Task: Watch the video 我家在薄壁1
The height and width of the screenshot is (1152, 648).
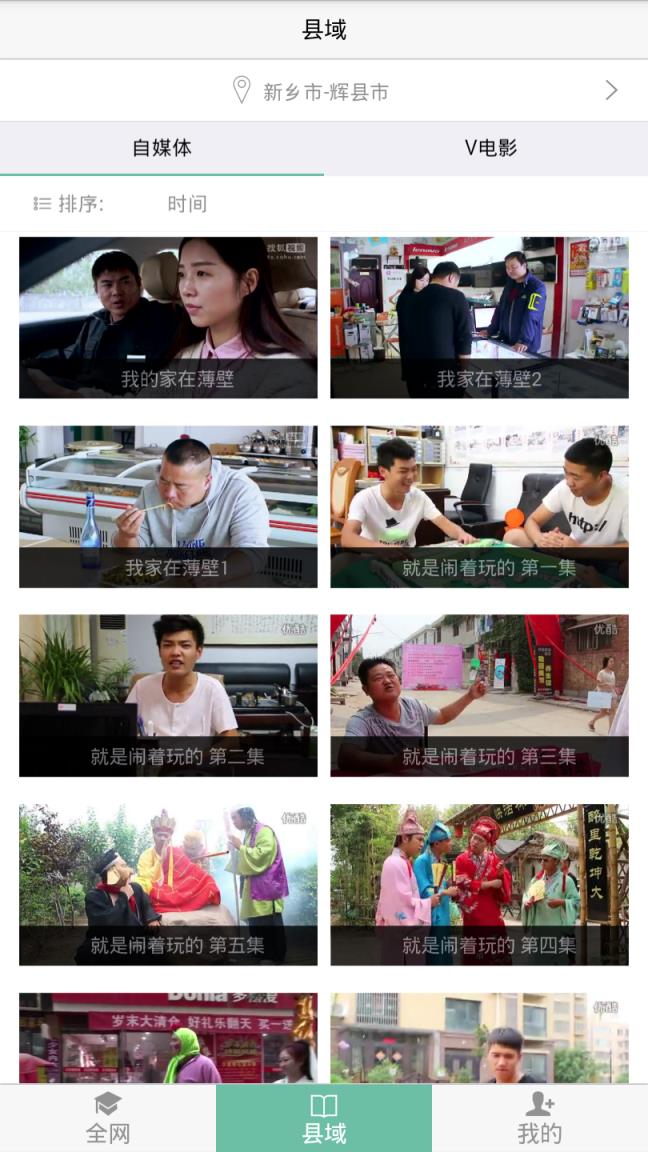Action: 168,506
